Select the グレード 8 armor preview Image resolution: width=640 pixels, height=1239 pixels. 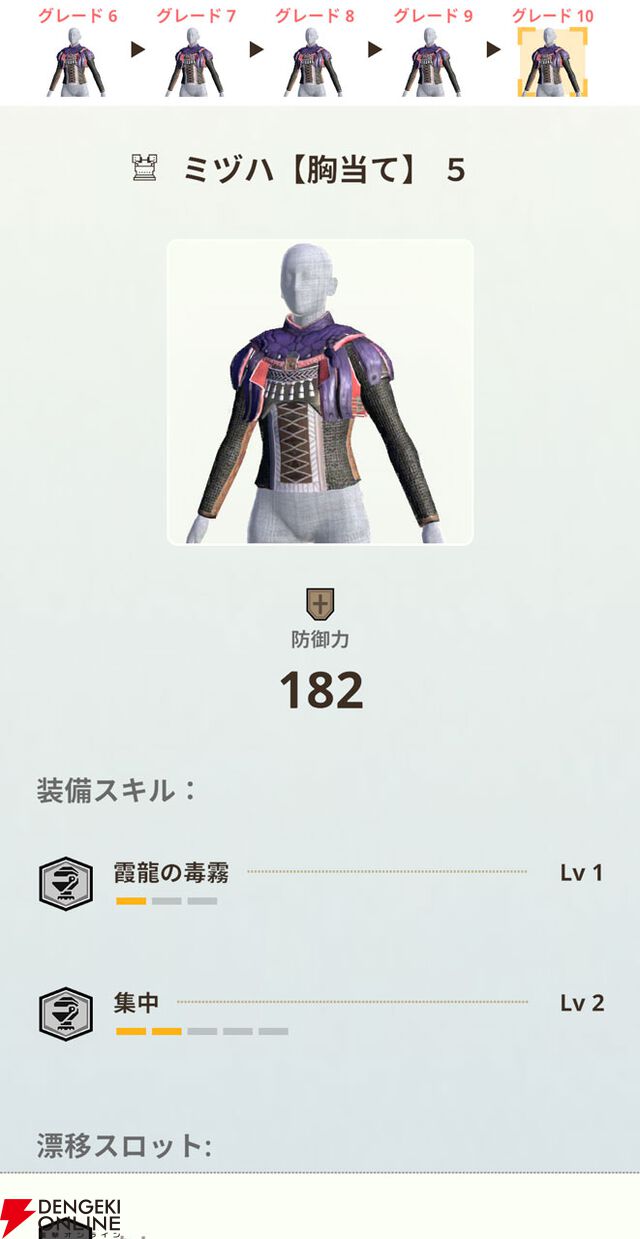point(314,62)
